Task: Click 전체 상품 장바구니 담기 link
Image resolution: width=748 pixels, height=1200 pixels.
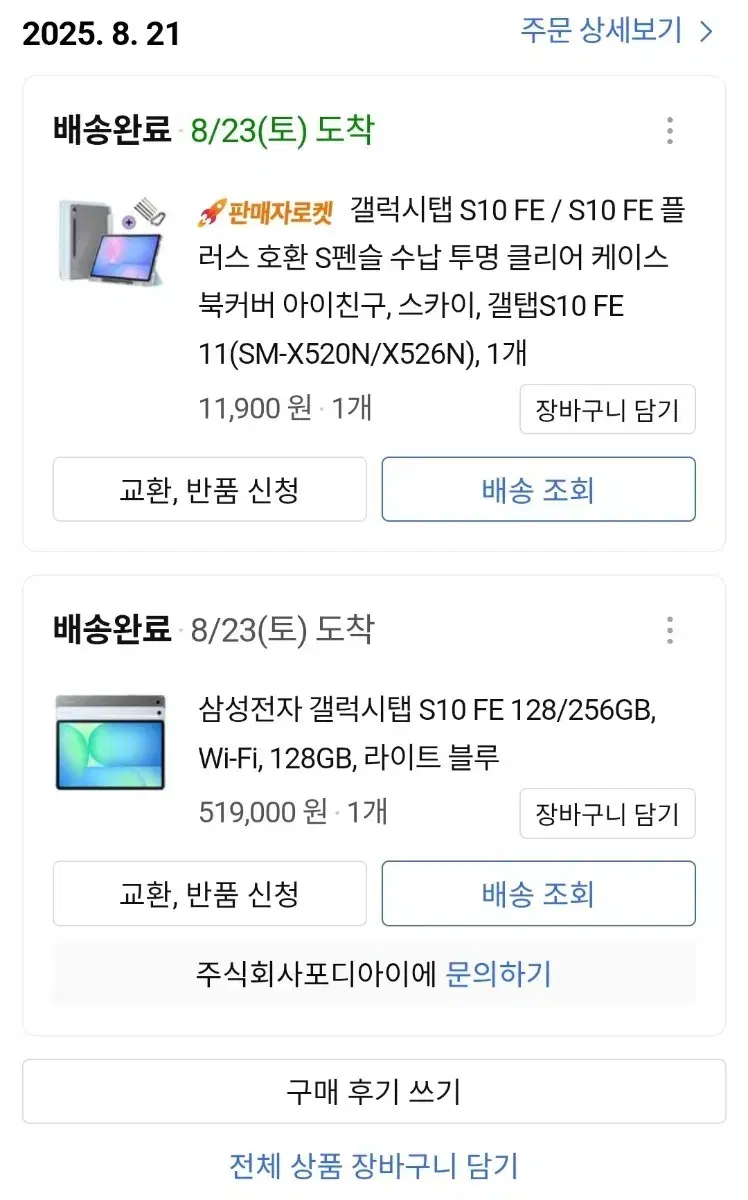Action: [374, 1164]
